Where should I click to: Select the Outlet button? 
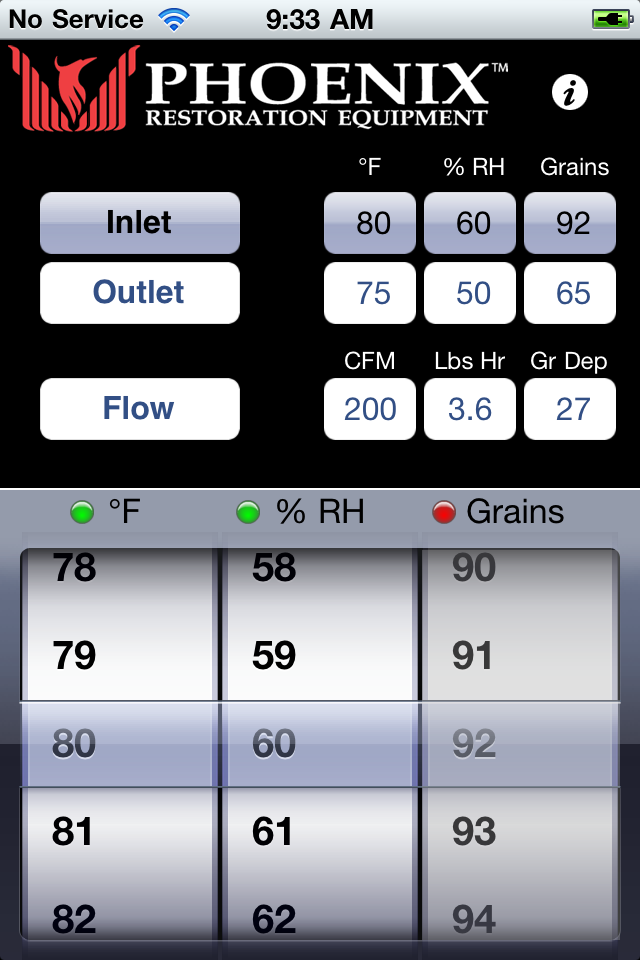click(x=140, y=293)
